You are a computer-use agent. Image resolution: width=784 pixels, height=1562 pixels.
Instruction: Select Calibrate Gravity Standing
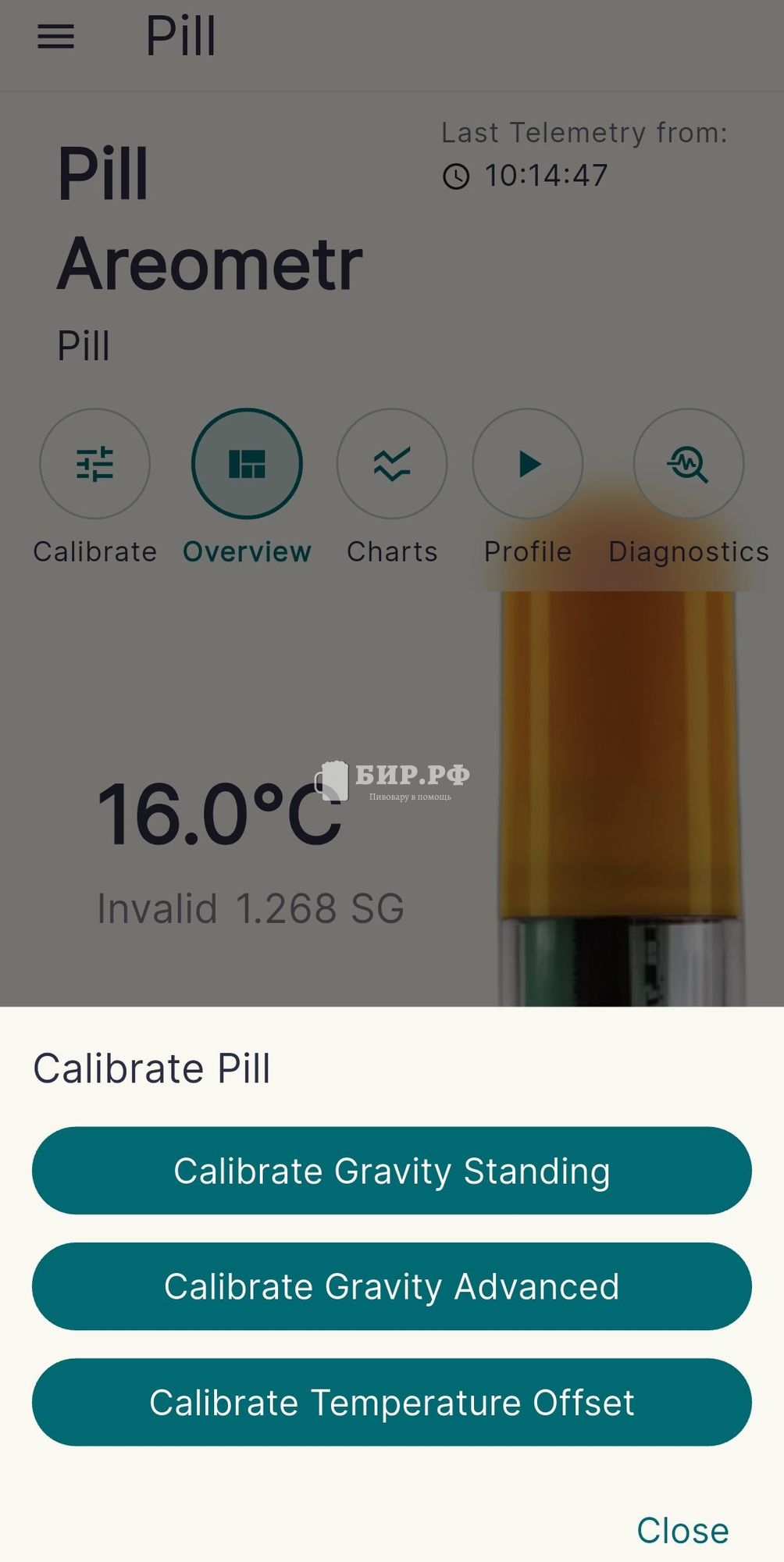[x=391, y=1170]
